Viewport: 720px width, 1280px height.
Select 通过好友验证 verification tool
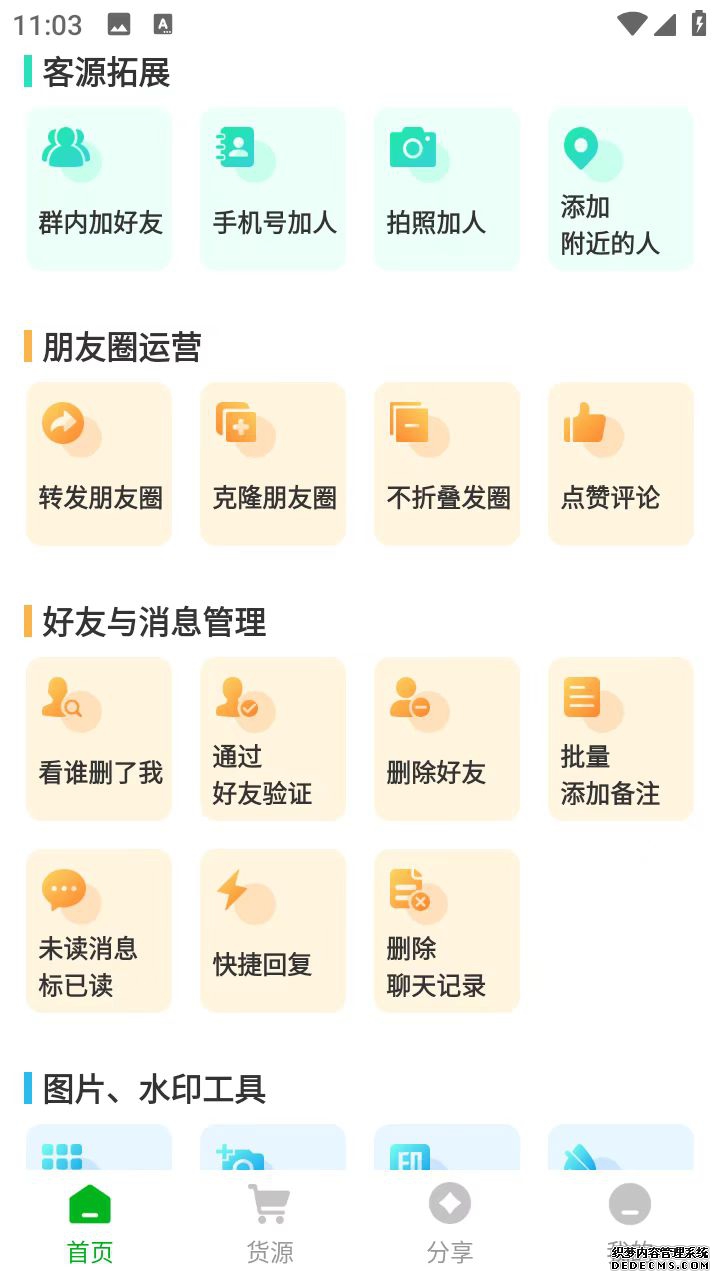click(273, 738)
